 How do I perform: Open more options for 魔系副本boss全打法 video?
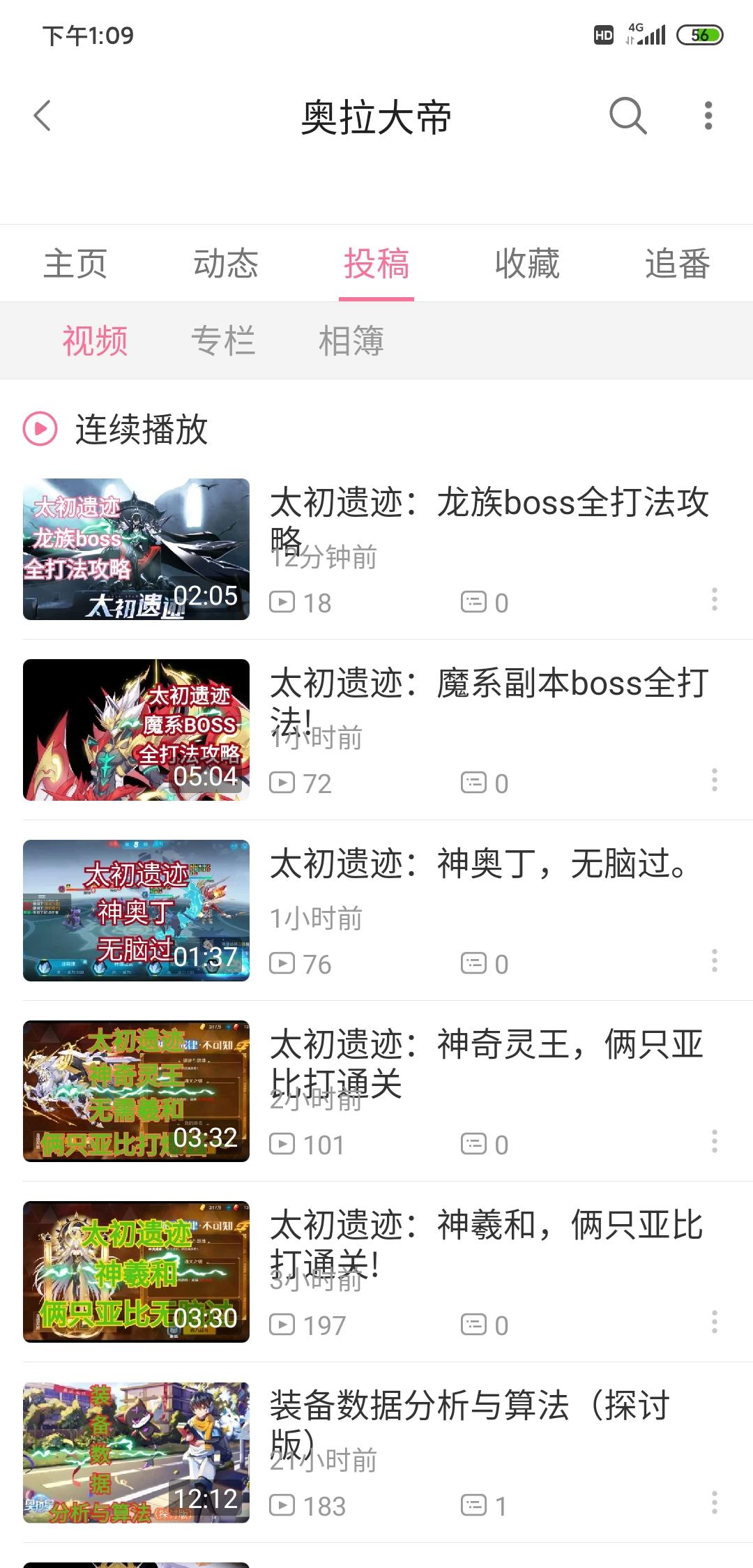point(715,780)
